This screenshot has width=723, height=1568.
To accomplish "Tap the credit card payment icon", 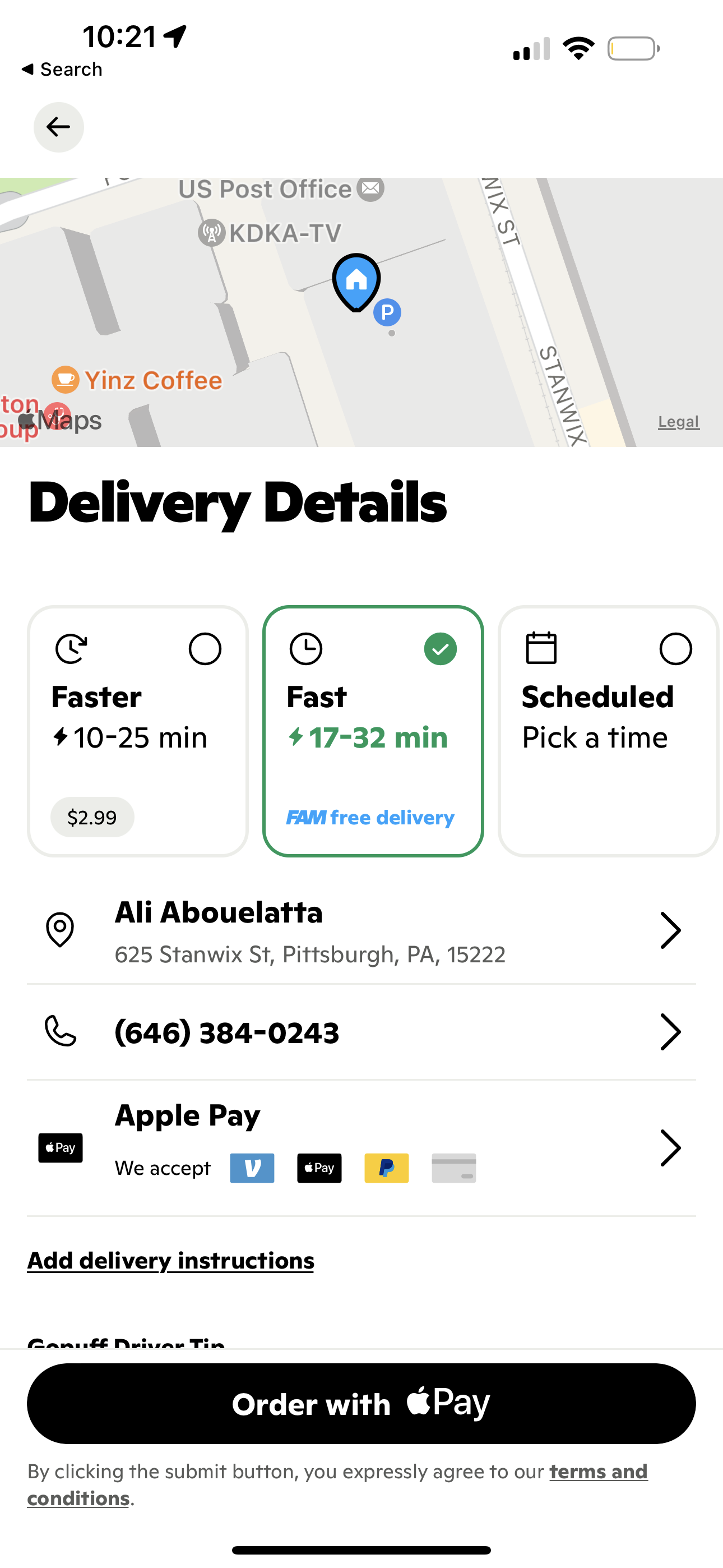I will 453,1168.
